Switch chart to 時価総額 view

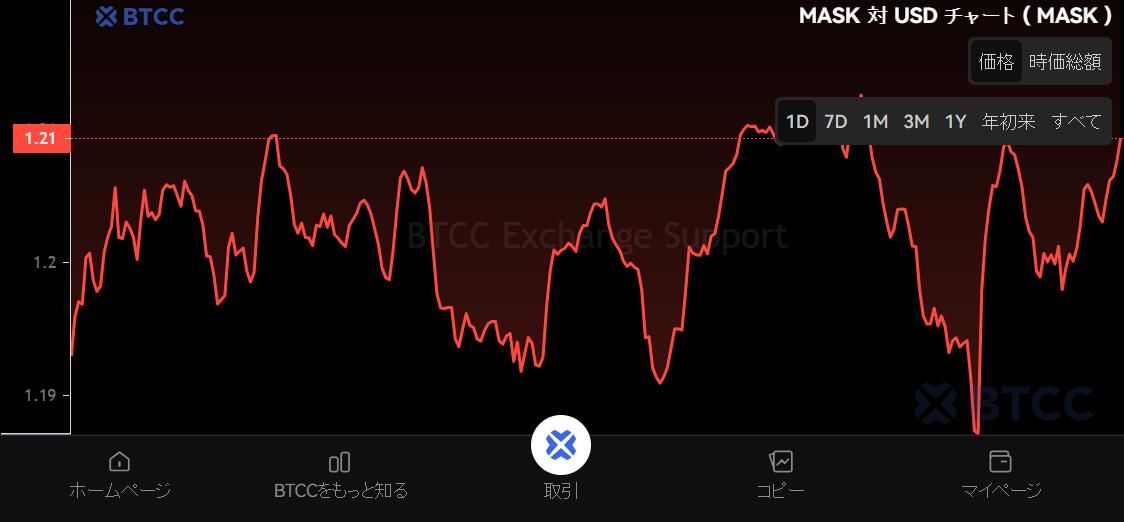tap(1064, 62)
